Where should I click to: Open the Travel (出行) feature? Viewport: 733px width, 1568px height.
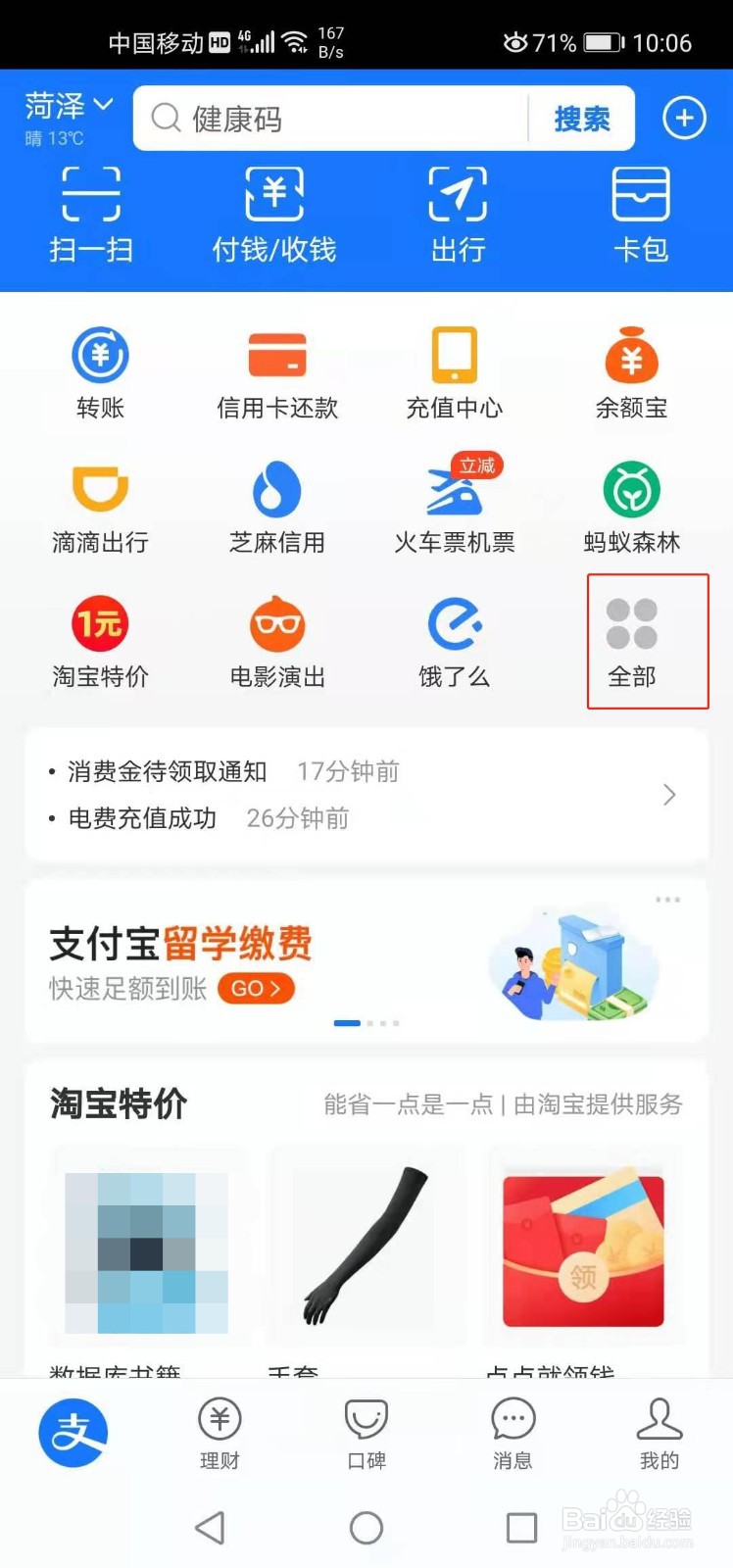coord(457,214)
